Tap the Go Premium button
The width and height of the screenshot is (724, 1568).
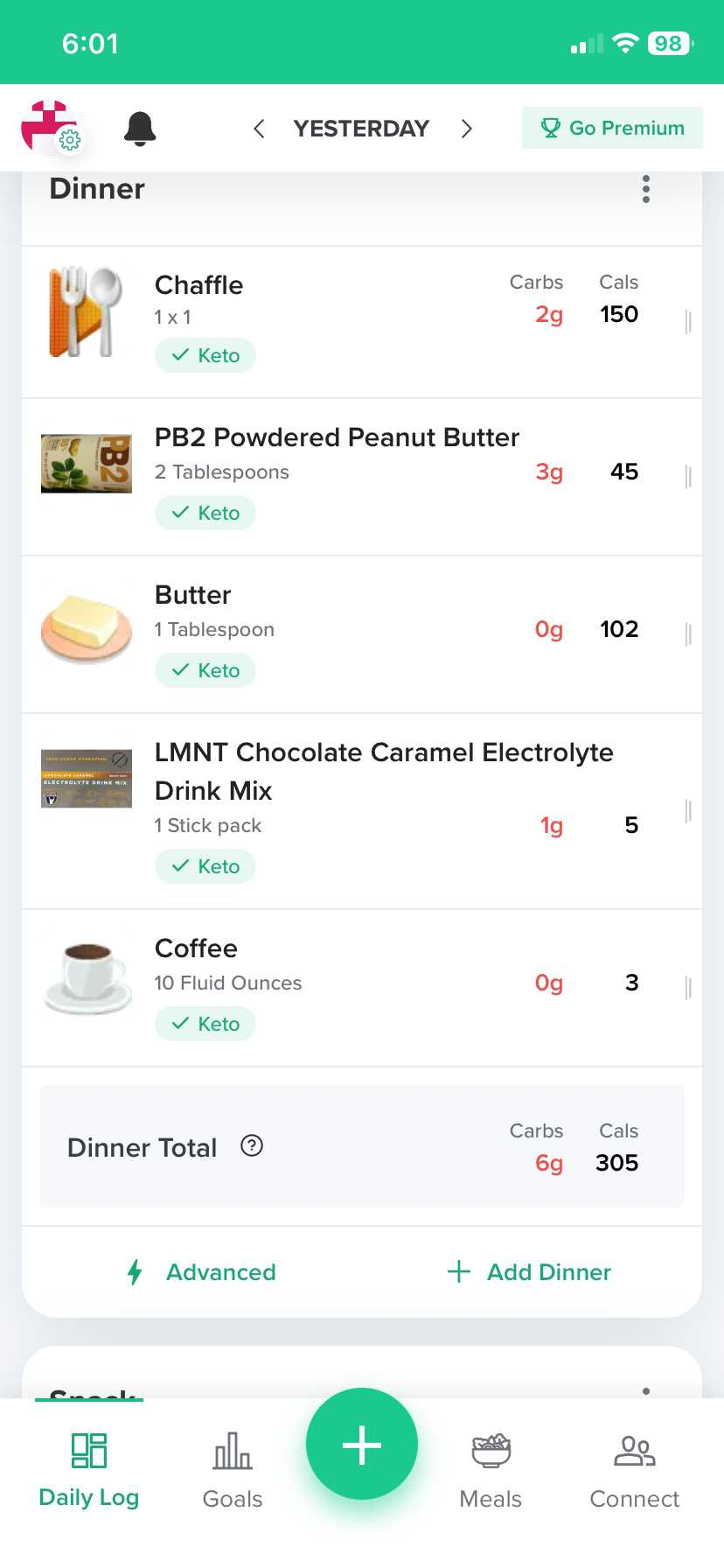click(x=612, y=128)
